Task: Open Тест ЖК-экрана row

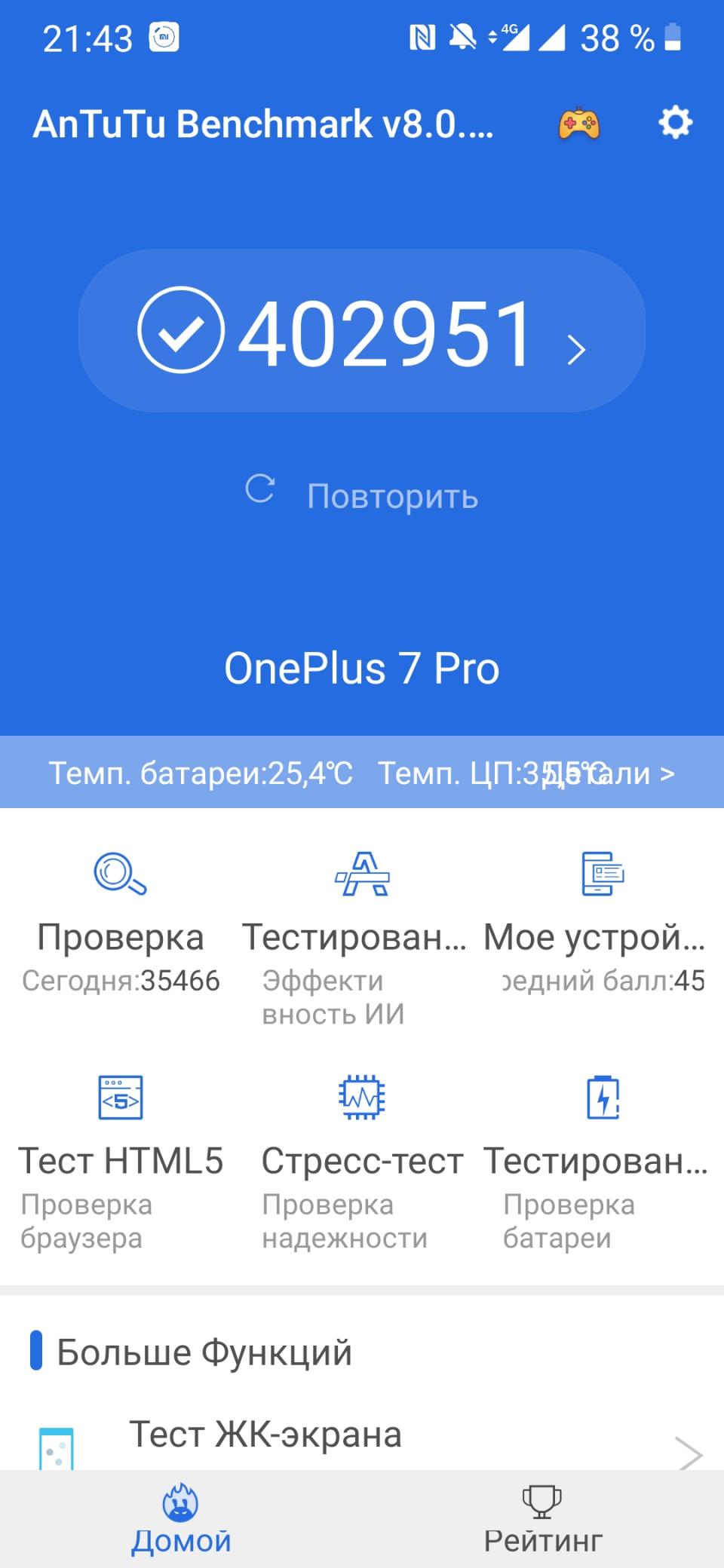Action: [362, 1438]
